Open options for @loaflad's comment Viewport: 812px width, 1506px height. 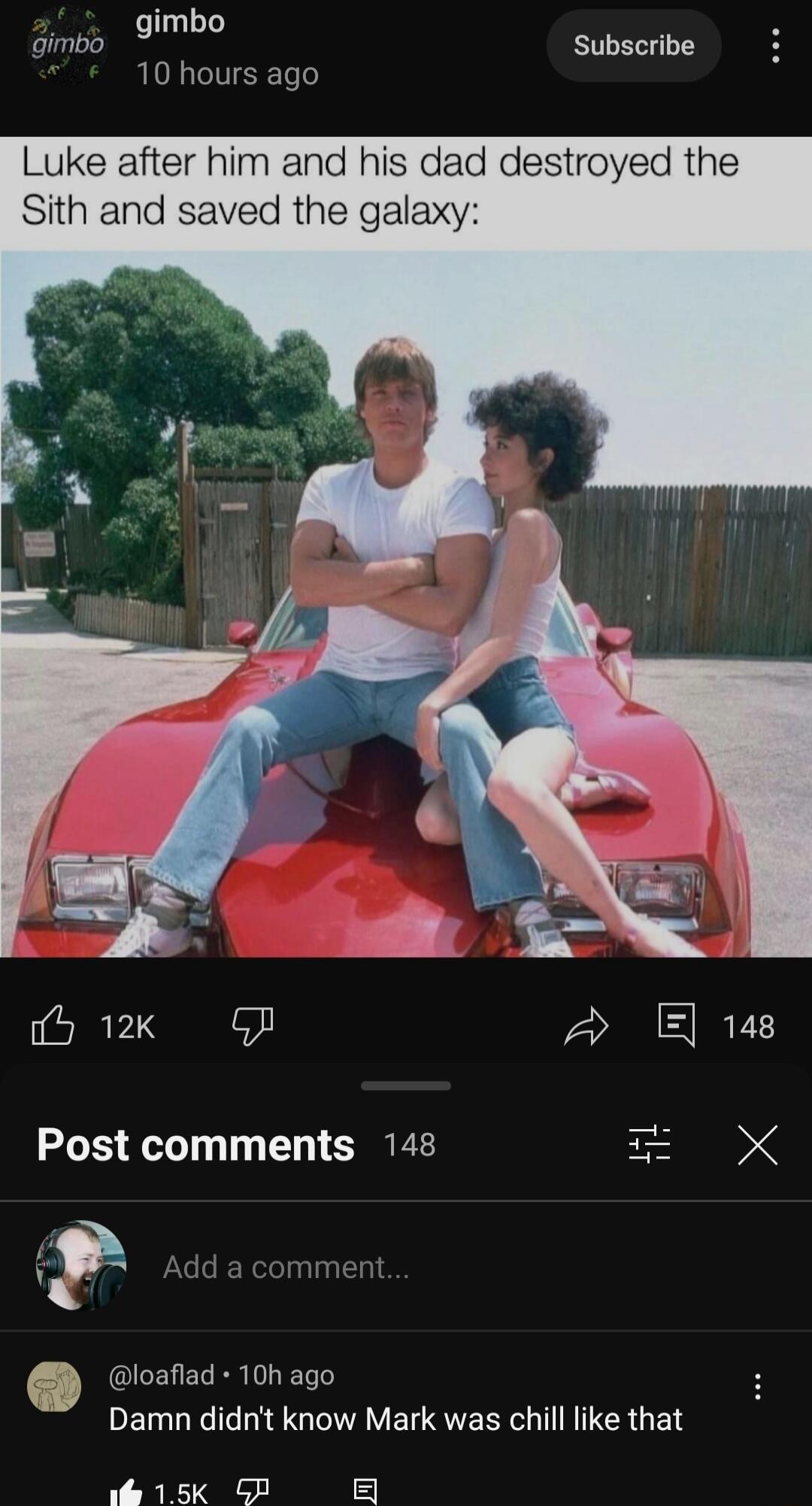(x=757, y=1386)
